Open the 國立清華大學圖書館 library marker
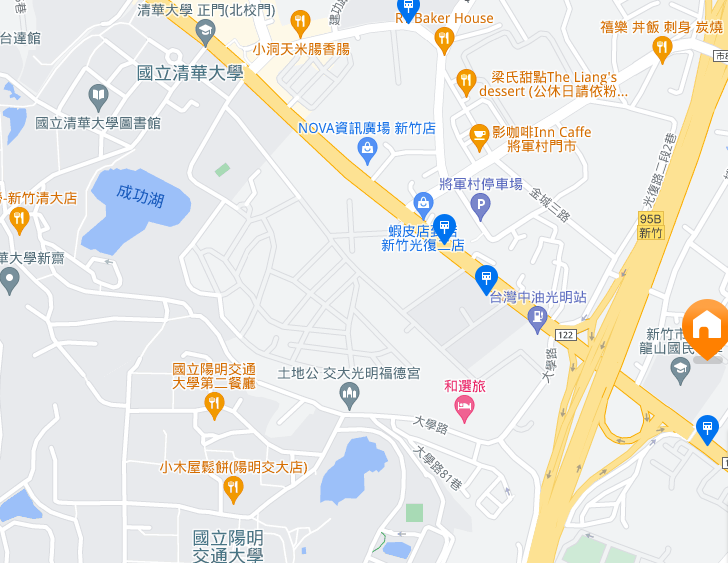The width and height of the screenshot is (728, 563). [x=98, y=97]
